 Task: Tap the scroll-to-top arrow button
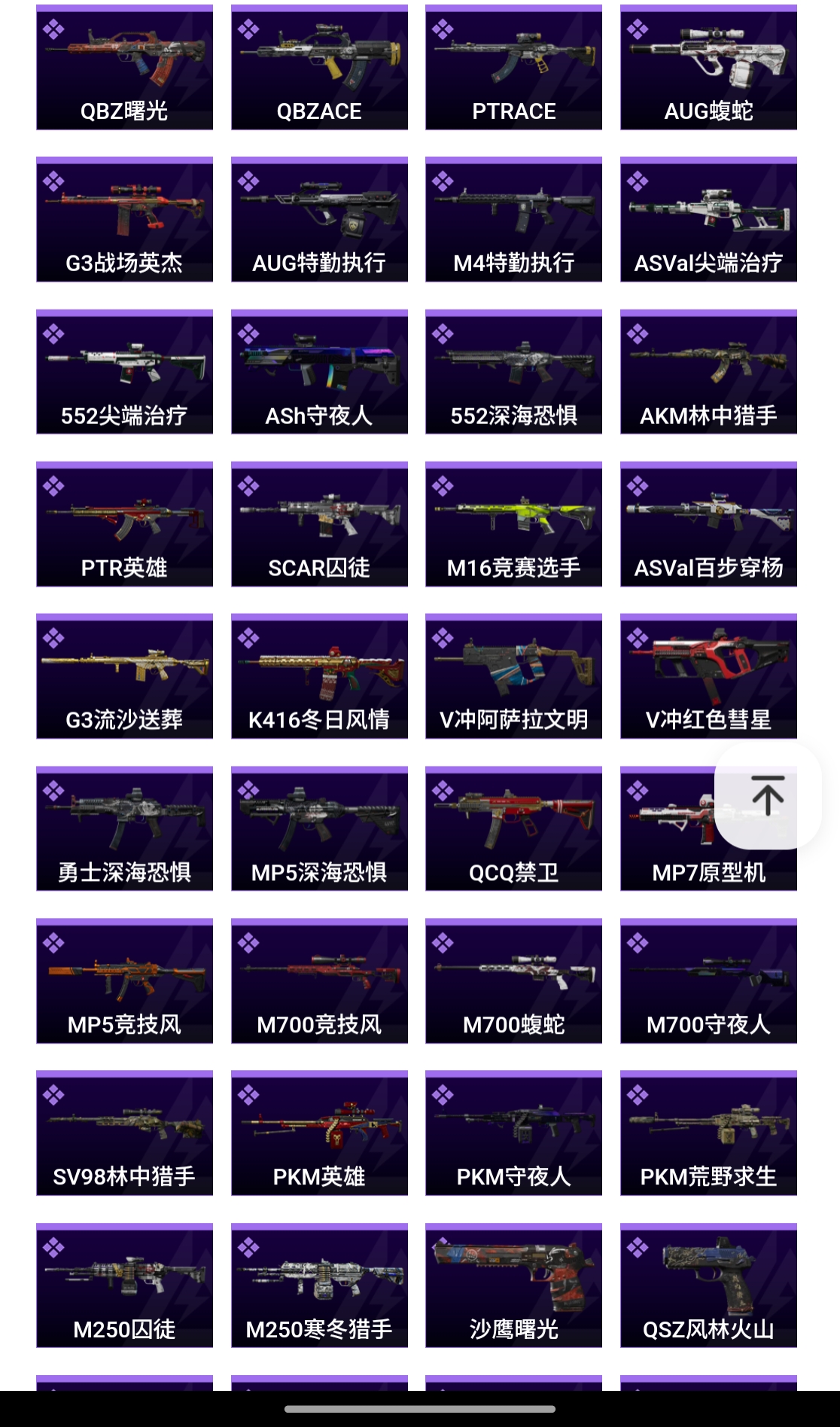click(x=767, y=796)
